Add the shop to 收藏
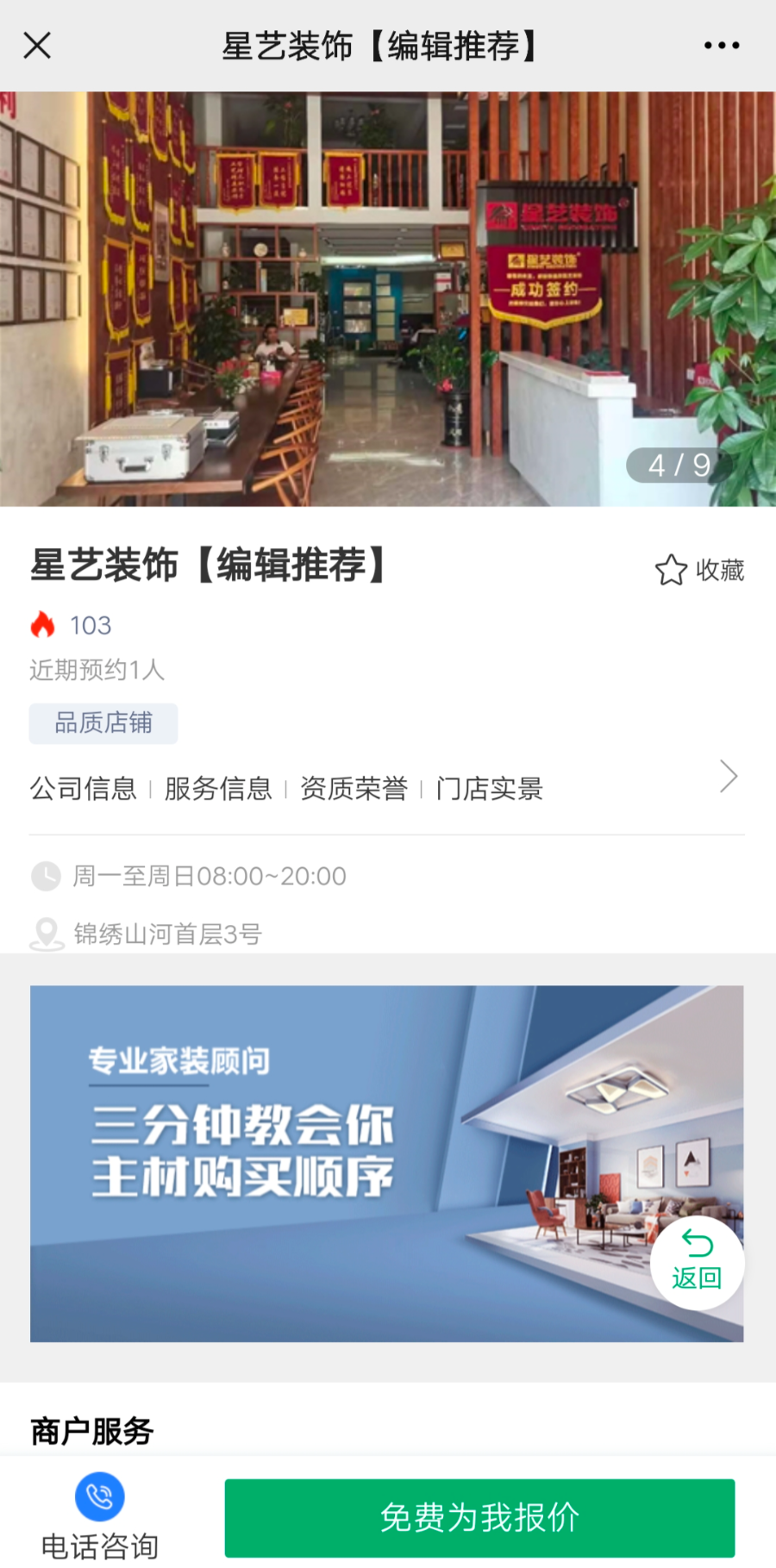 click(699, 570)
